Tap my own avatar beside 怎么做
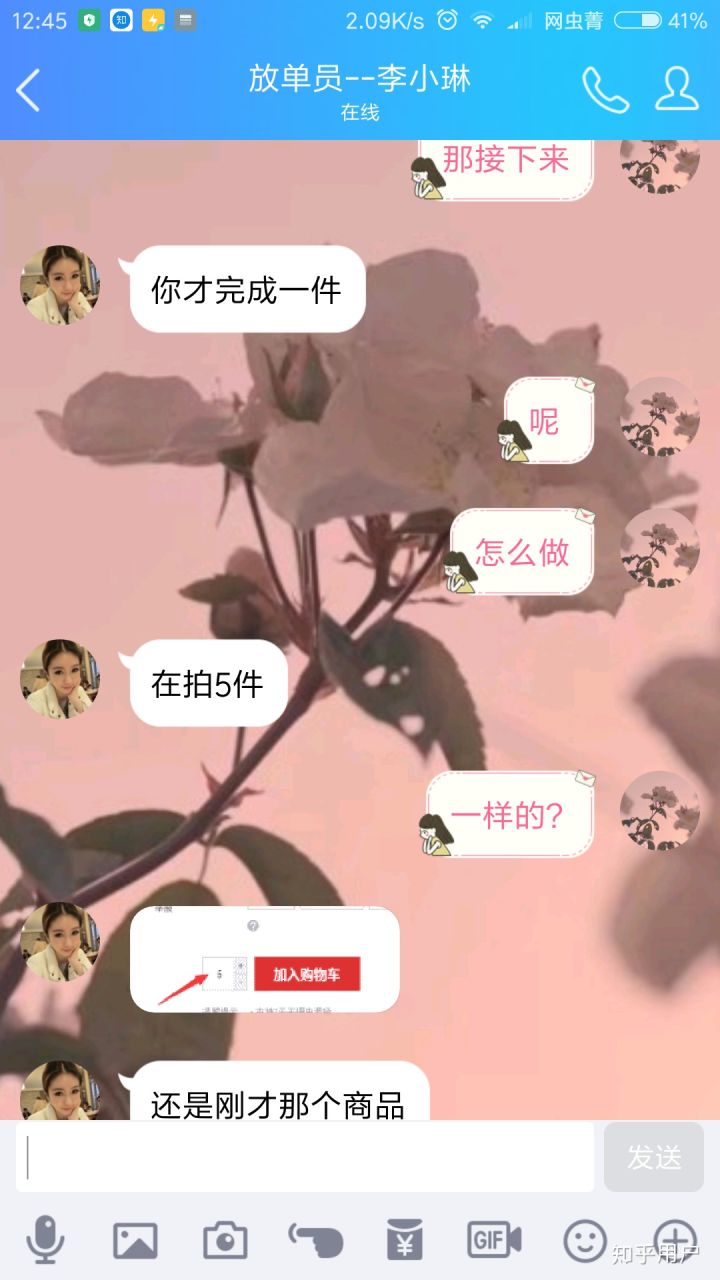 659,548
